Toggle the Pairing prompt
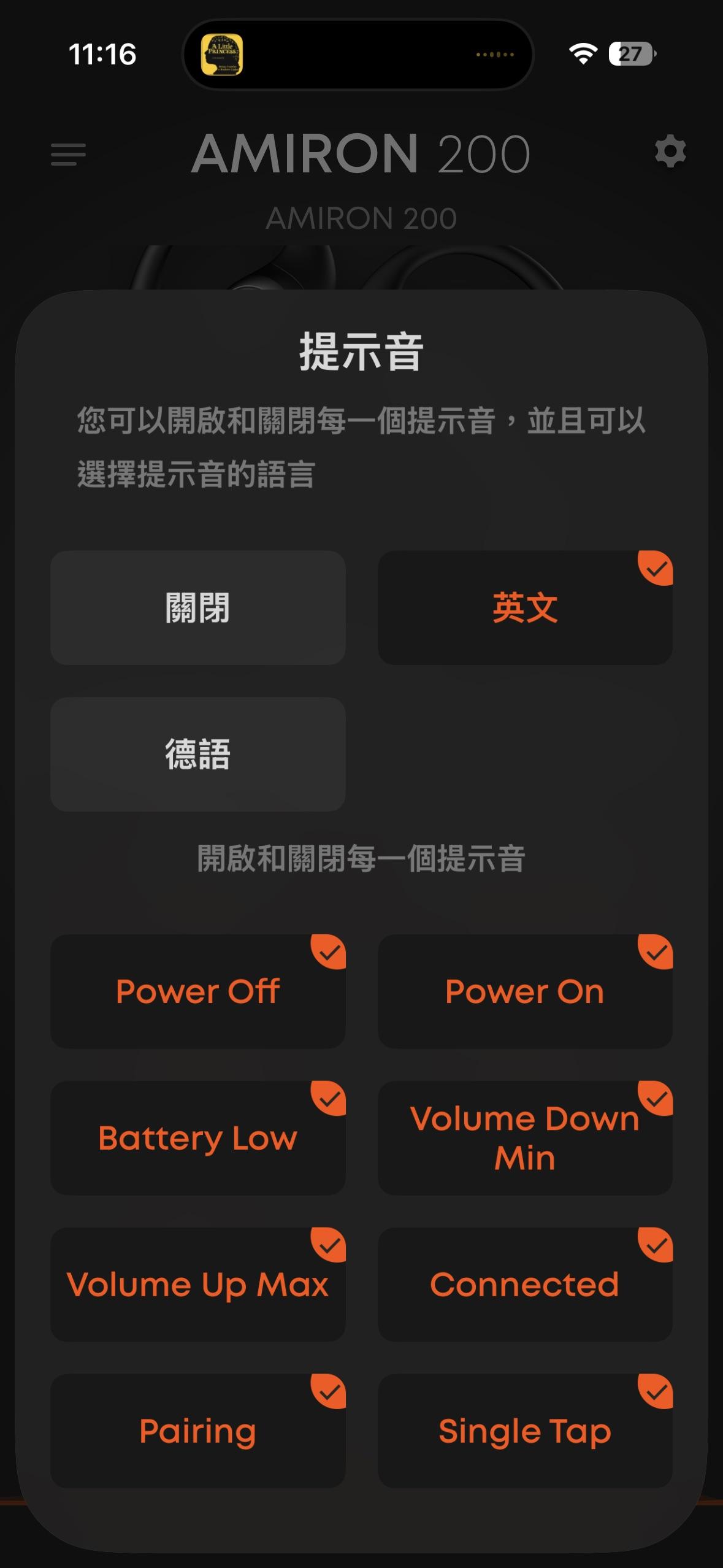 [x=197, y=1431]
